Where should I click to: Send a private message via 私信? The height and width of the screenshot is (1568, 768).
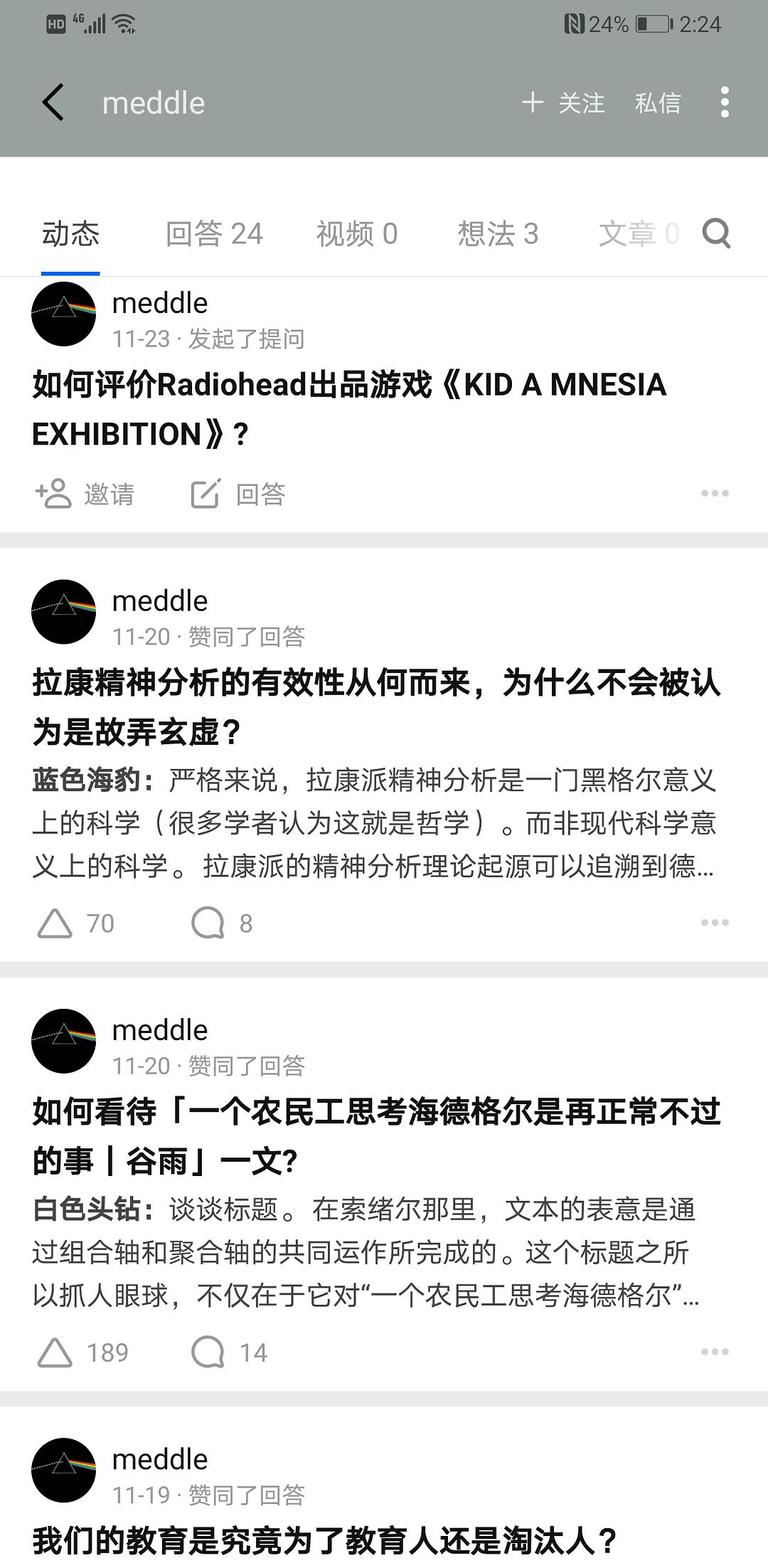point(657,103)
